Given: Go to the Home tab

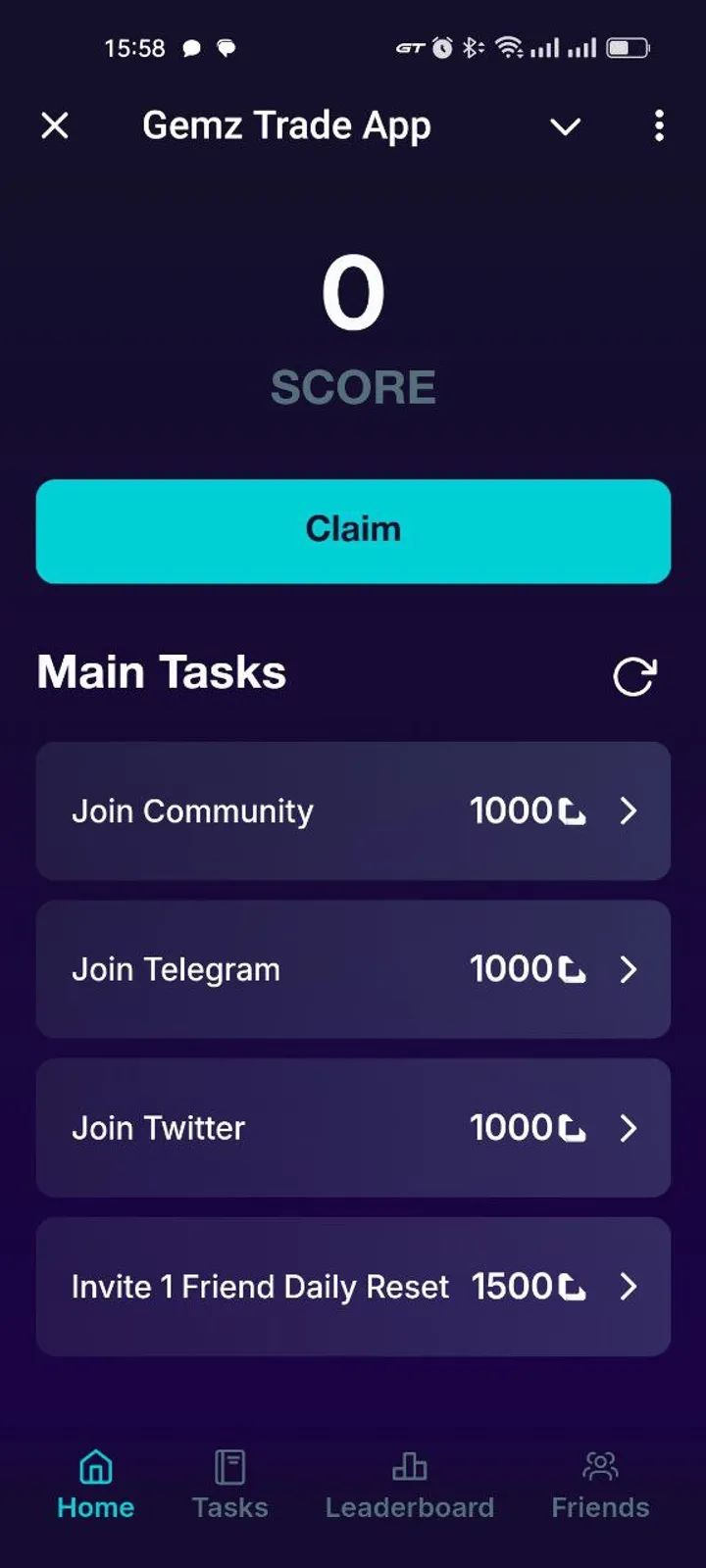Looking at the screenshot, I should point(95,1485).
